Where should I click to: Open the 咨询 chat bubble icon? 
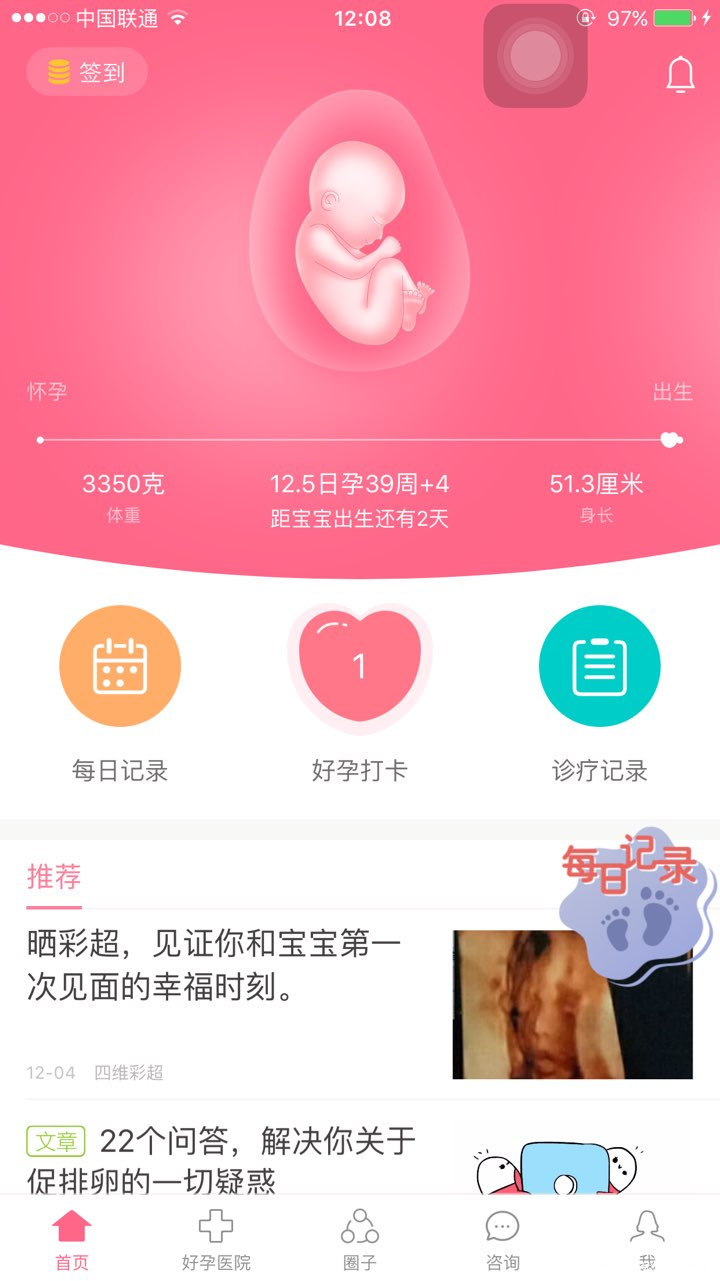pyautogui.click(x=503, y=1225)
